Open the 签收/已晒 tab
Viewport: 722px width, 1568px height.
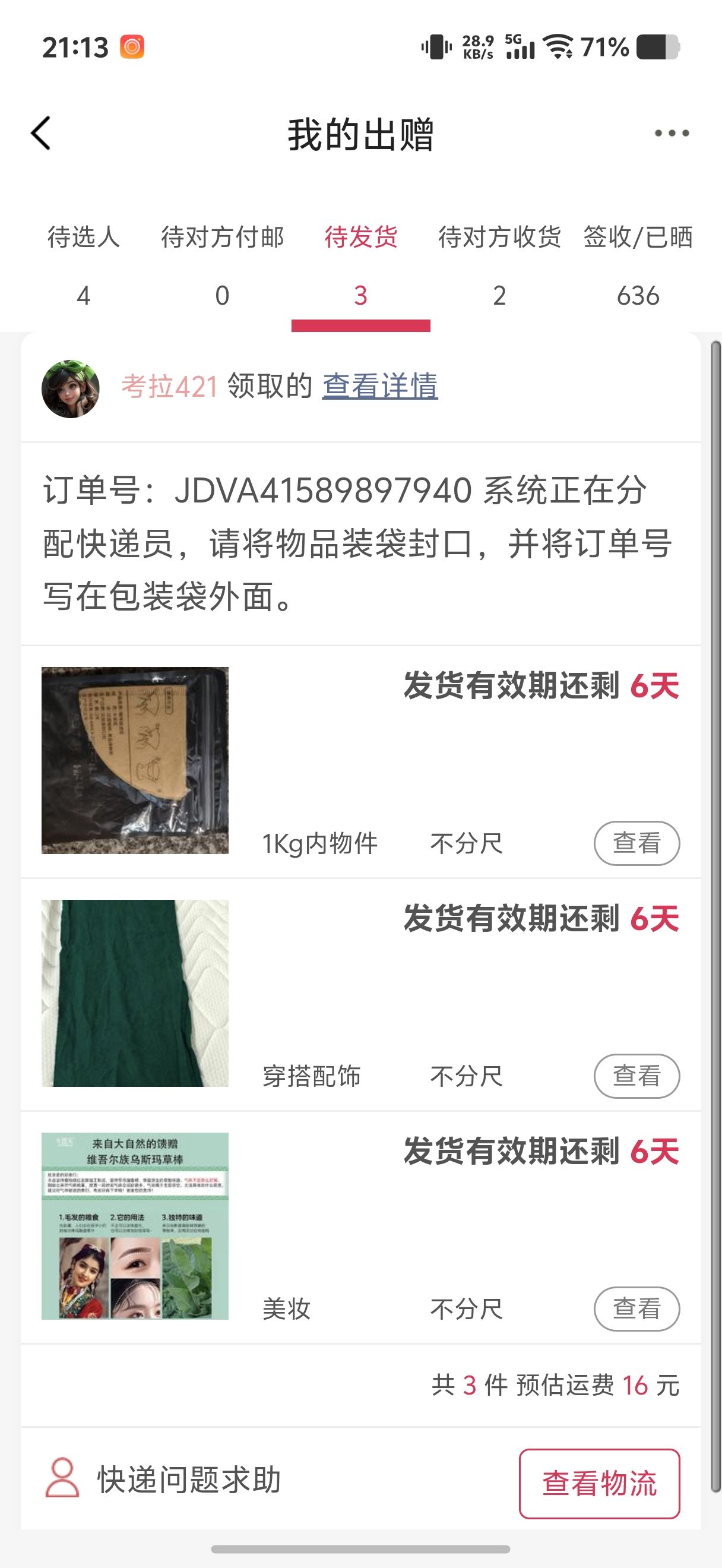pyautogui.click(x=638, y=263)
